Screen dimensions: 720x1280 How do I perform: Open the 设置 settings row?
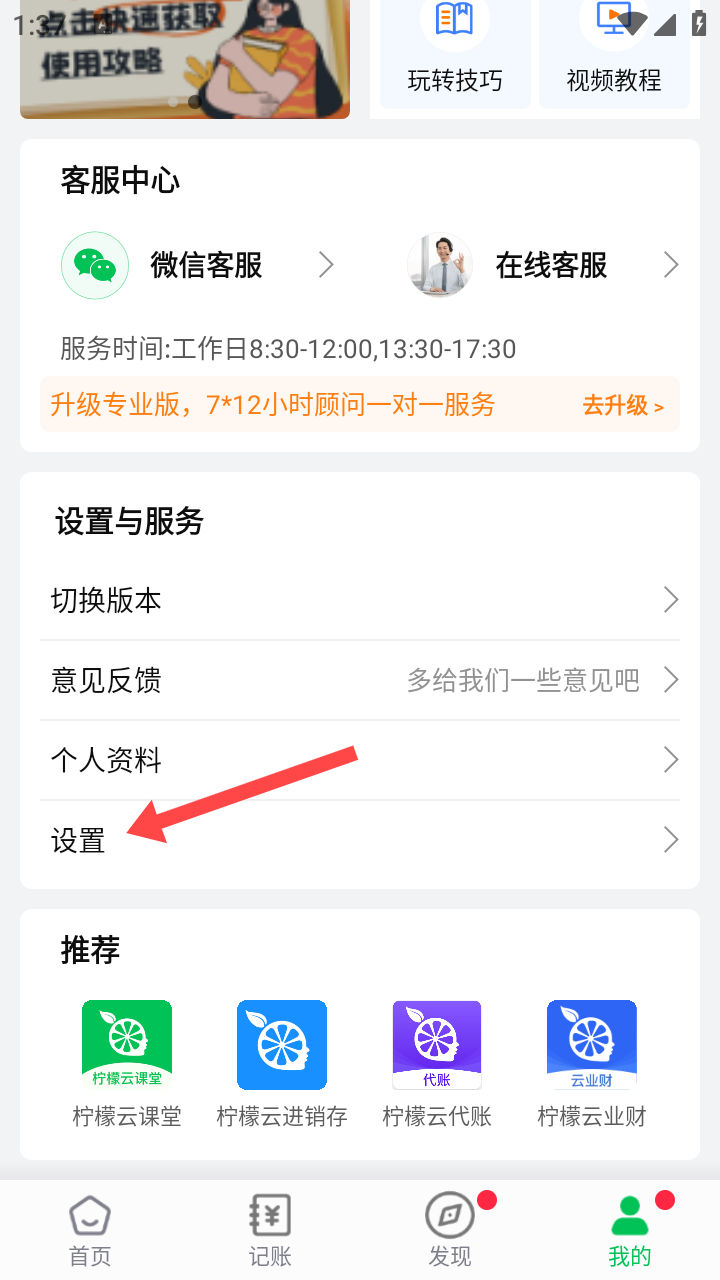click(360, 840)
